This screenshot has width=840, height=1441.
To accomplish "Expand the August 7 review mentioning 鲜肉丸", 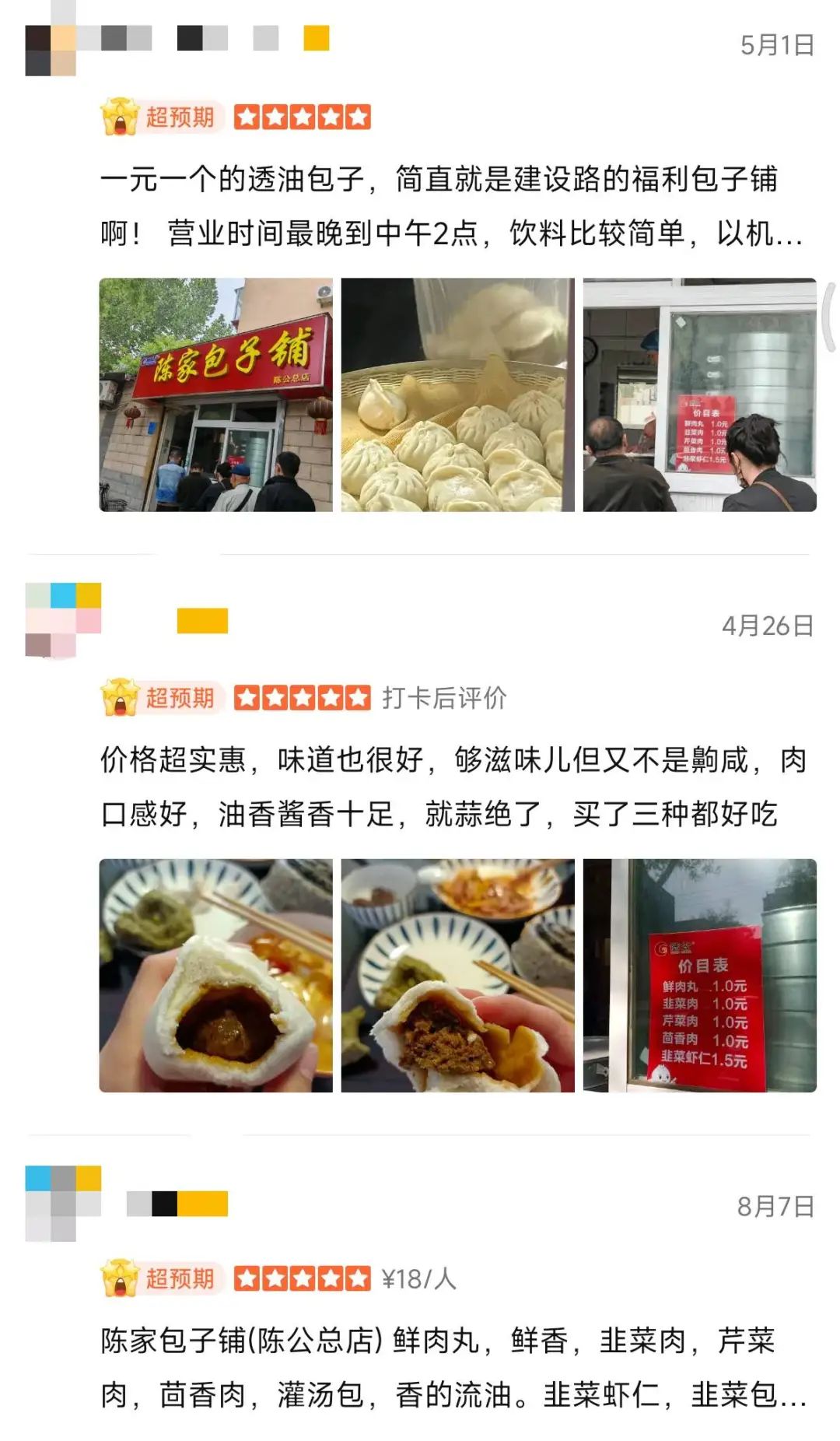I will point(451,1367).
